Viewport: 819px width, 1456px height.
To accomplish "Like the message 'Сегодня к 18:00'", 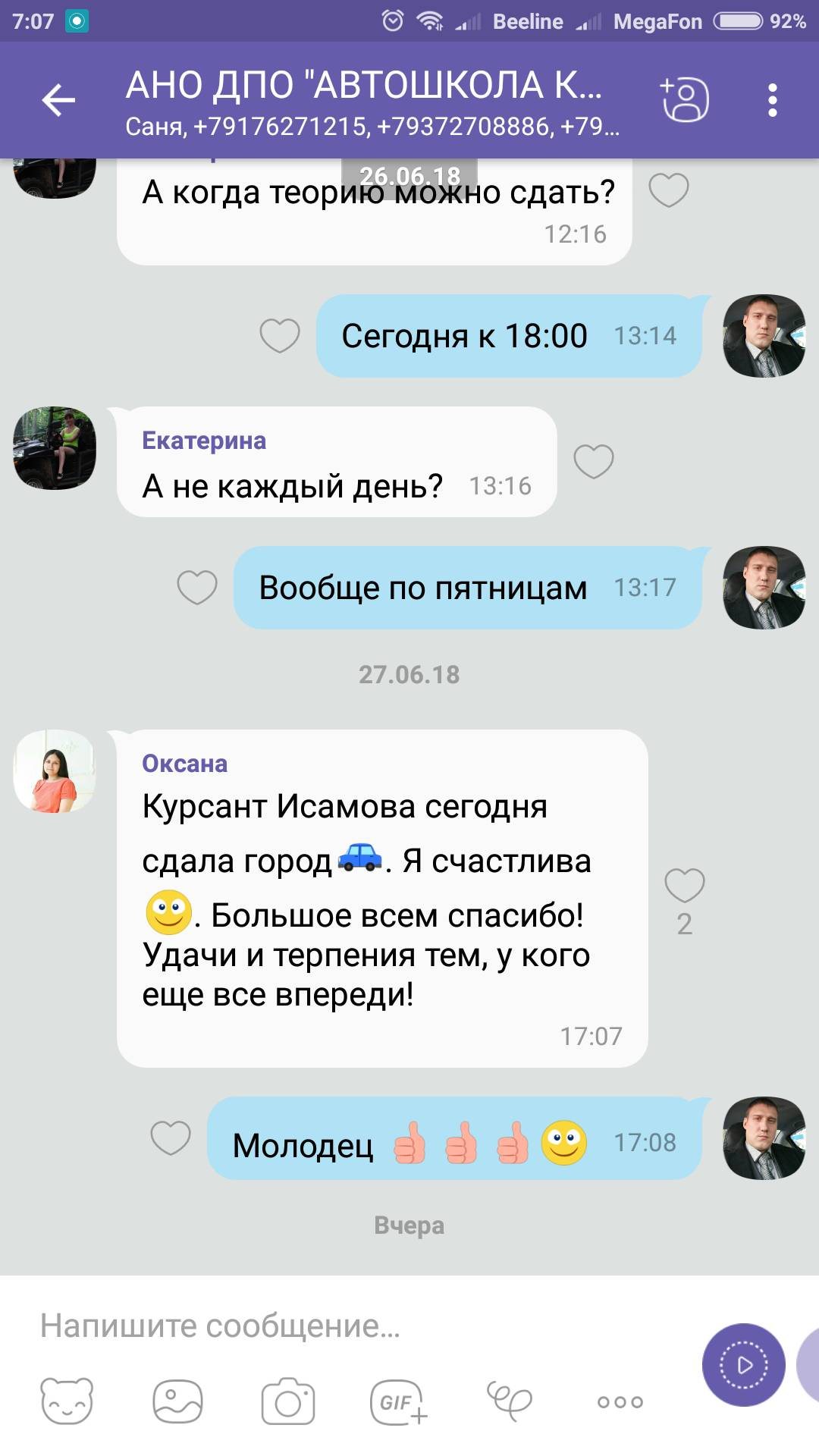I will (x=279, y=335).
